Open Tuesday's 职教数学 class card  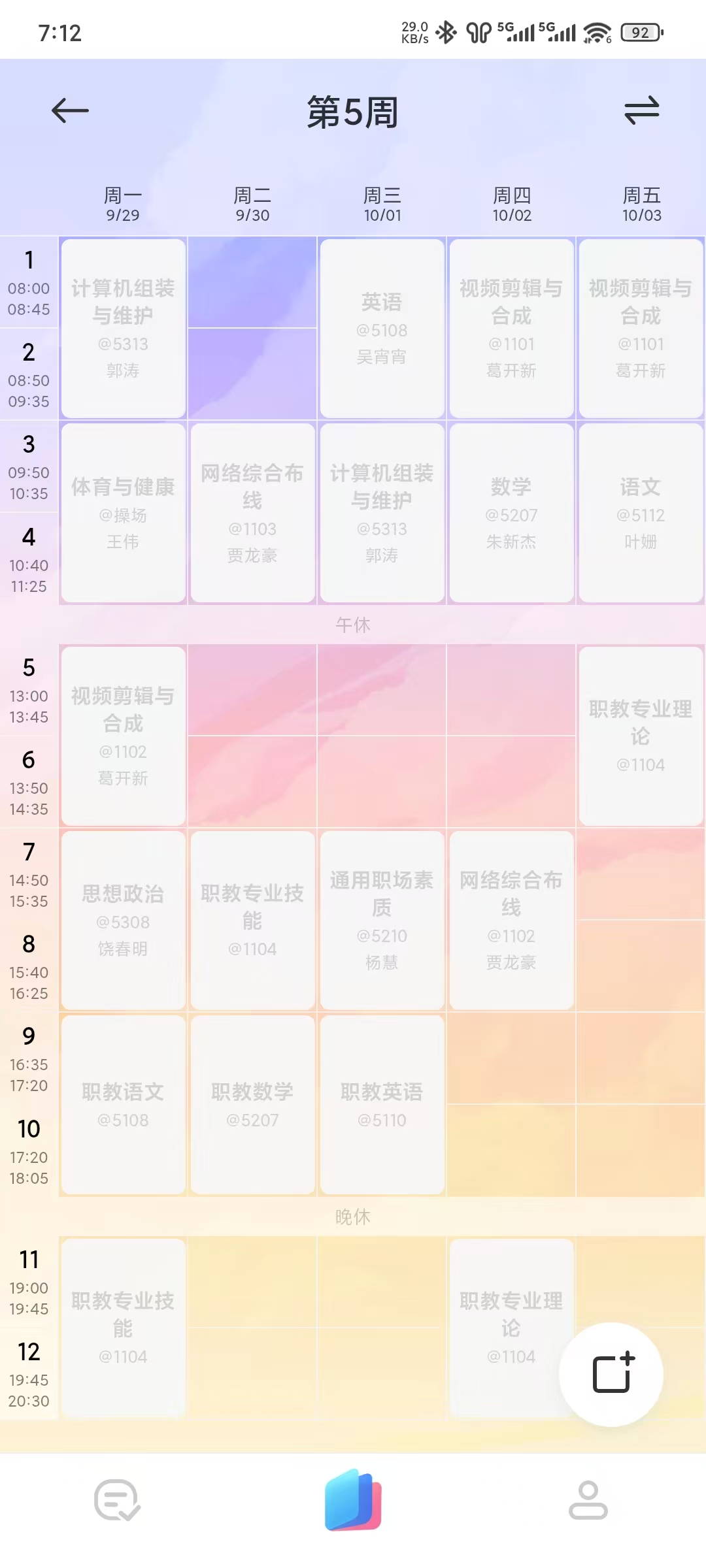pos(252,1104)
